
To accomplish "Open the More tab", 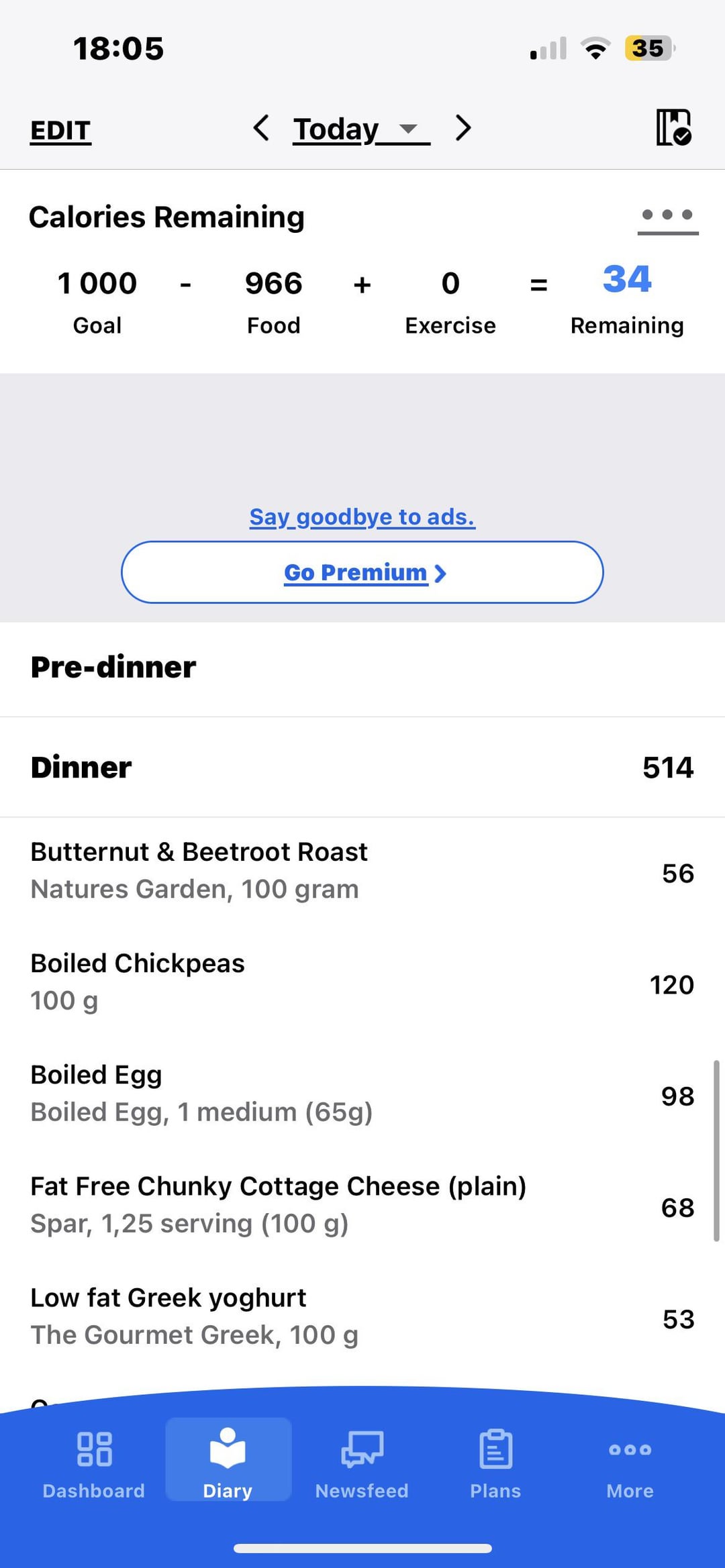I will pos(630,1462).
